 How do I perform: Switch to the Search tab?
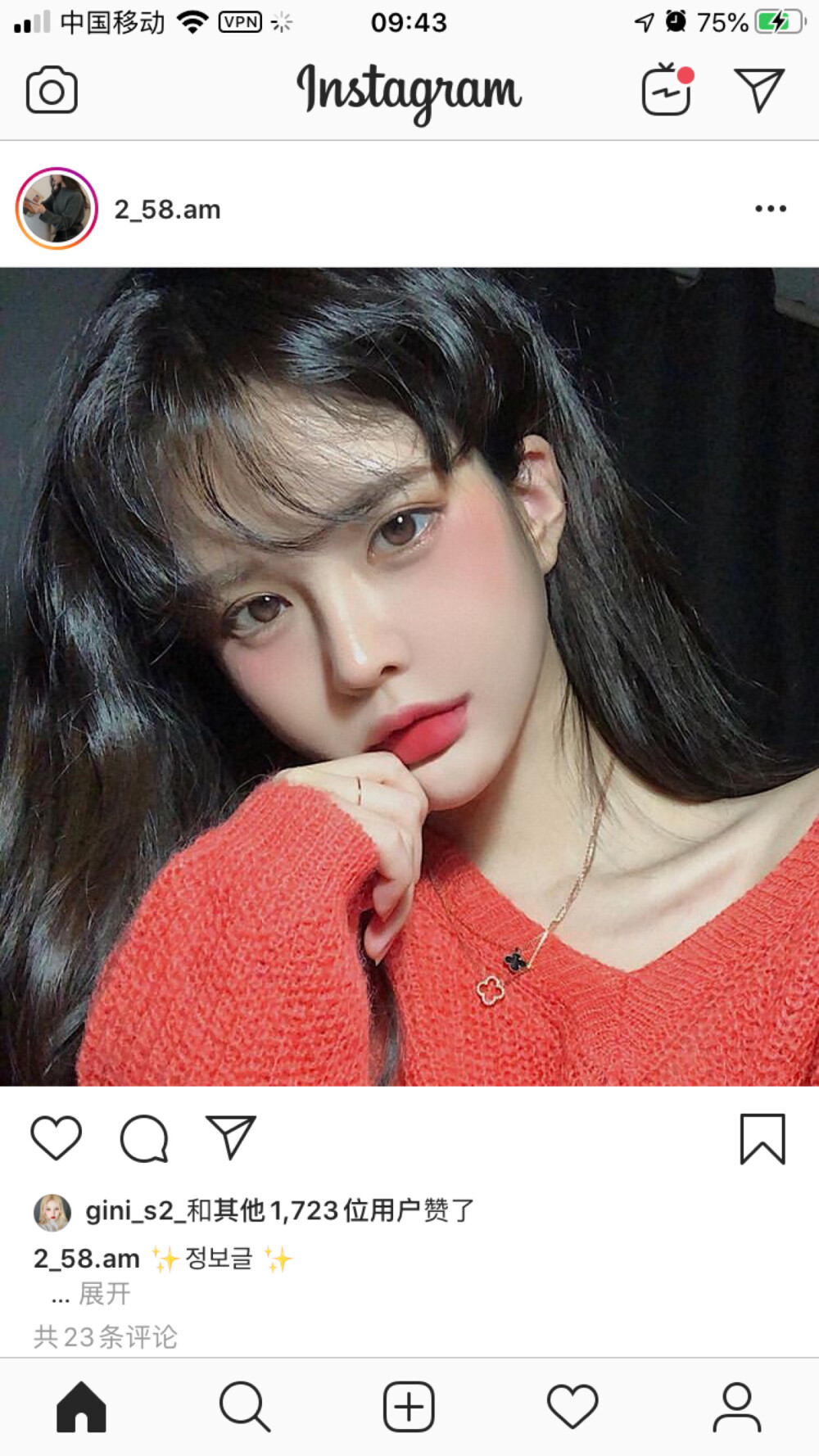tap(244, 1407)
